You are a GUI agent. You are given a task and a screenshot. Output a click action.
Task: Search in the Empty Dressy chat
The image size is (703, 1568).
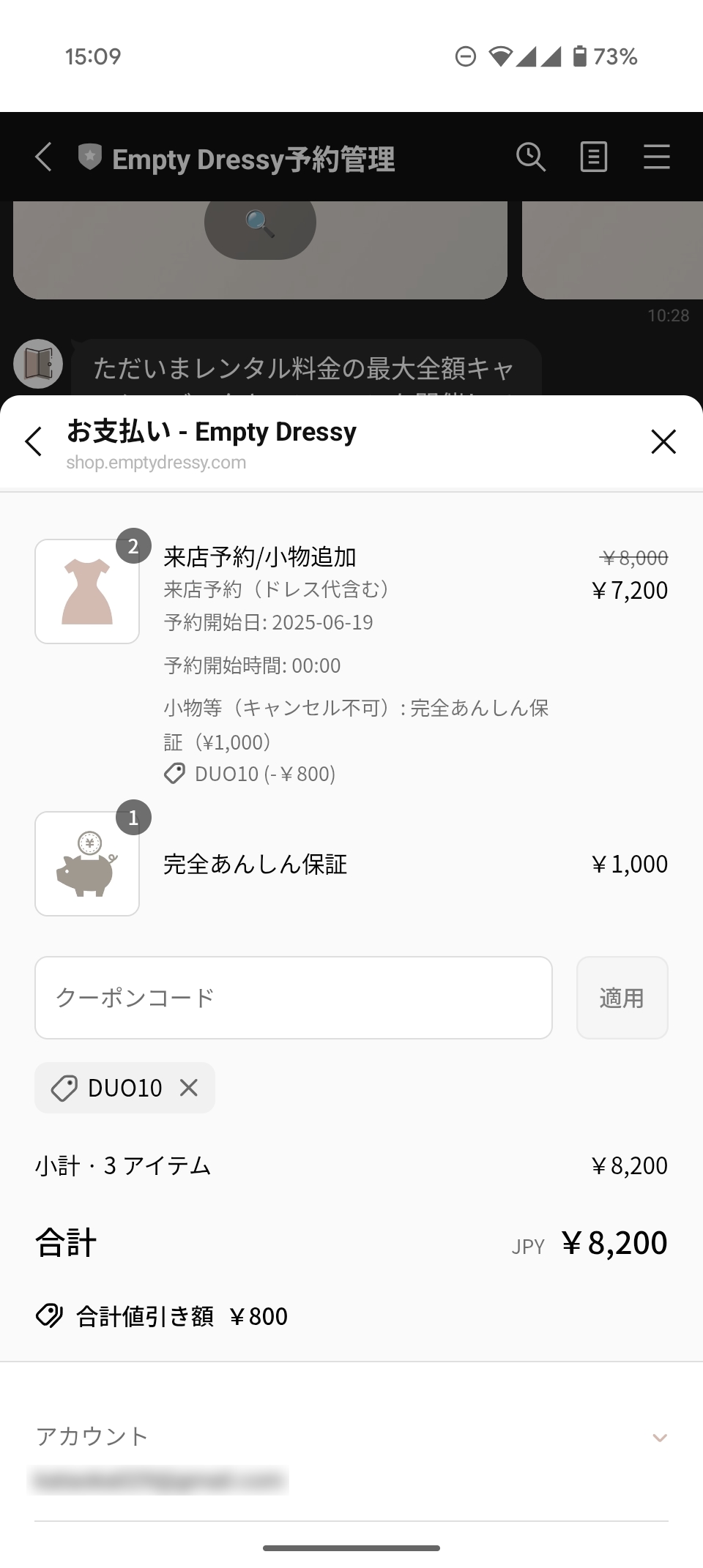pyautogui.click(x=530, y=157)
